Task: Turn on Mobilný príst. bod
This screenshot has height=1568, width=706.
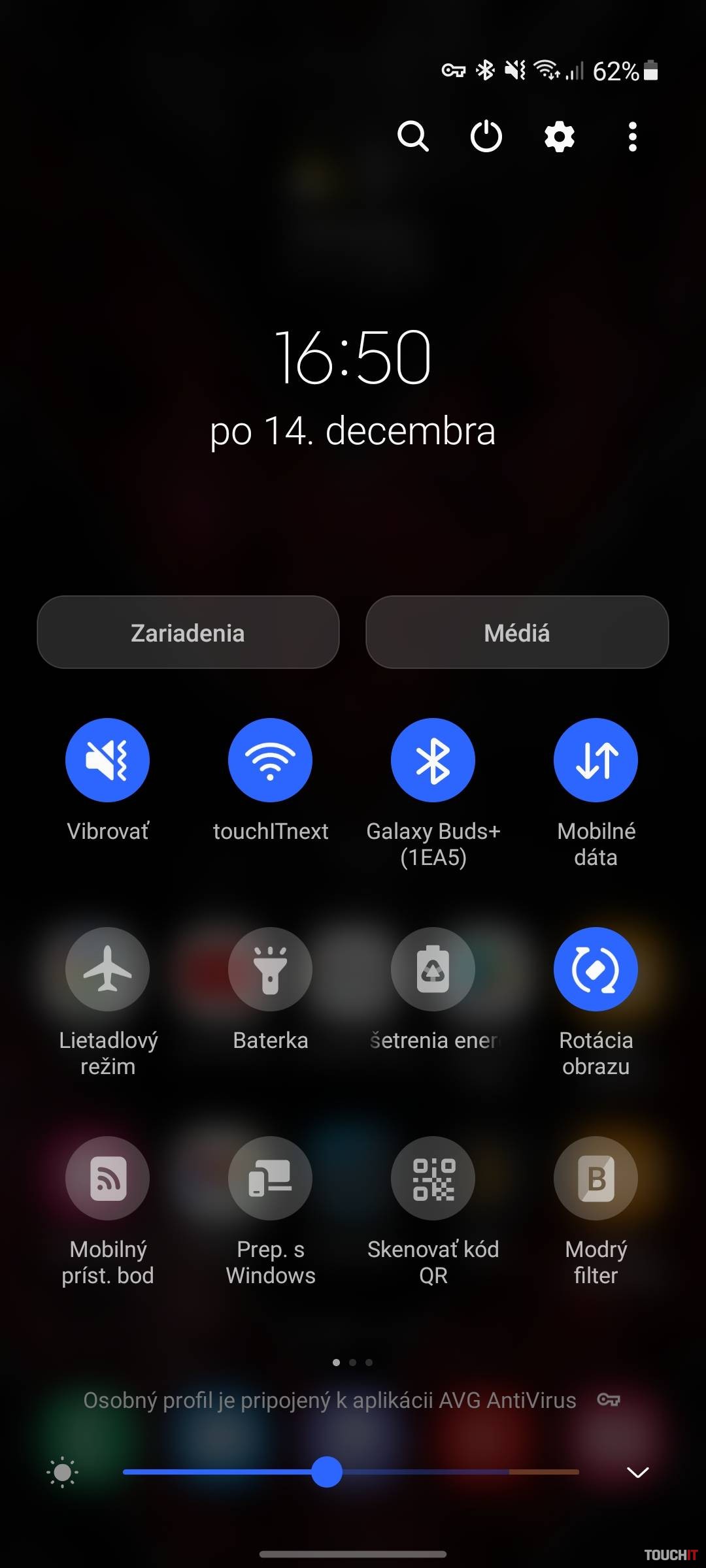Action: (108, 1178)
